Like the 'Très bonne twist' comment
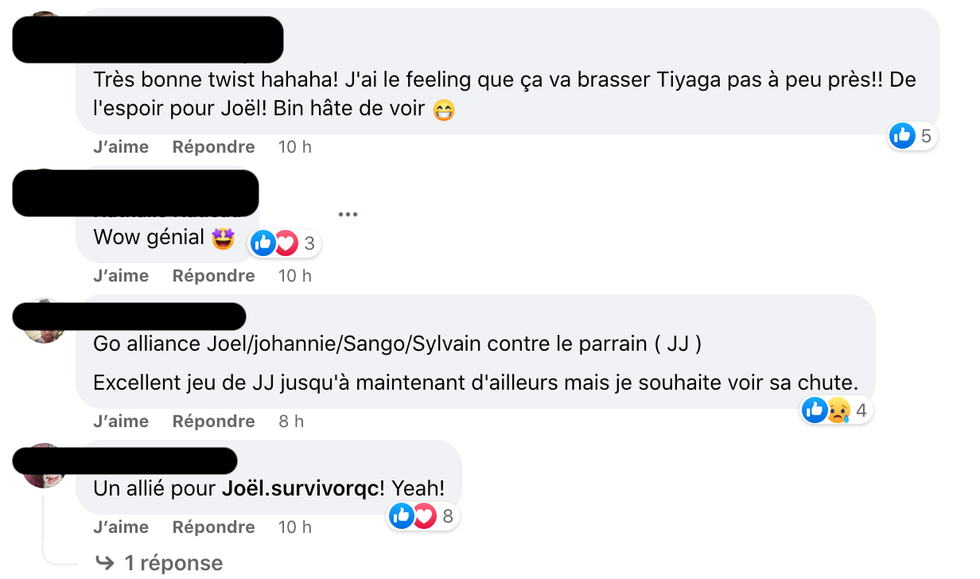 (x=120, y=147)
